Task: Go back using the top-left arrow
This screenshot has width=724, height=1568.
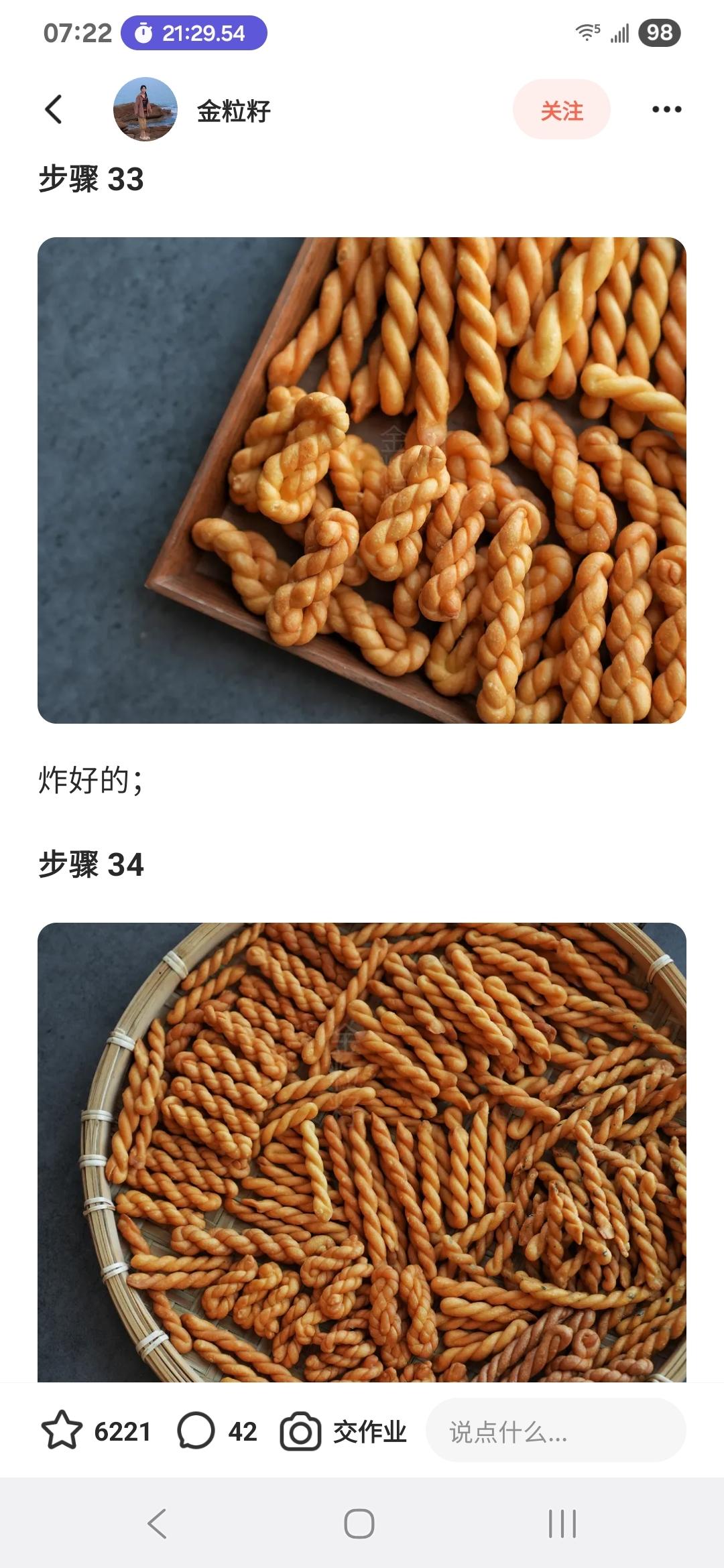Action: click(x=54, y=109)
